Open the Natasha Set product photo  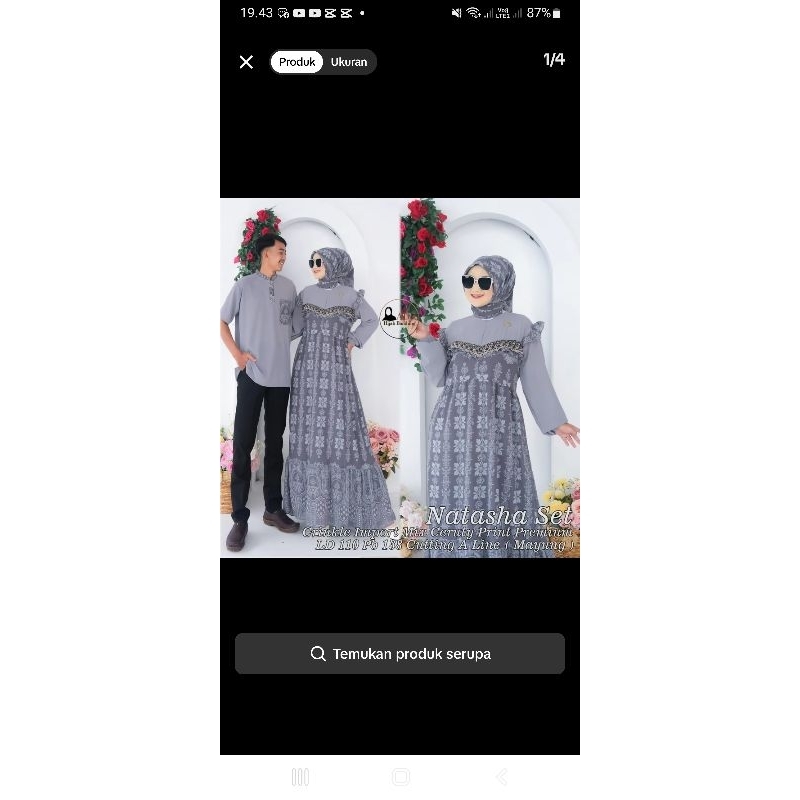coord(400,378)
